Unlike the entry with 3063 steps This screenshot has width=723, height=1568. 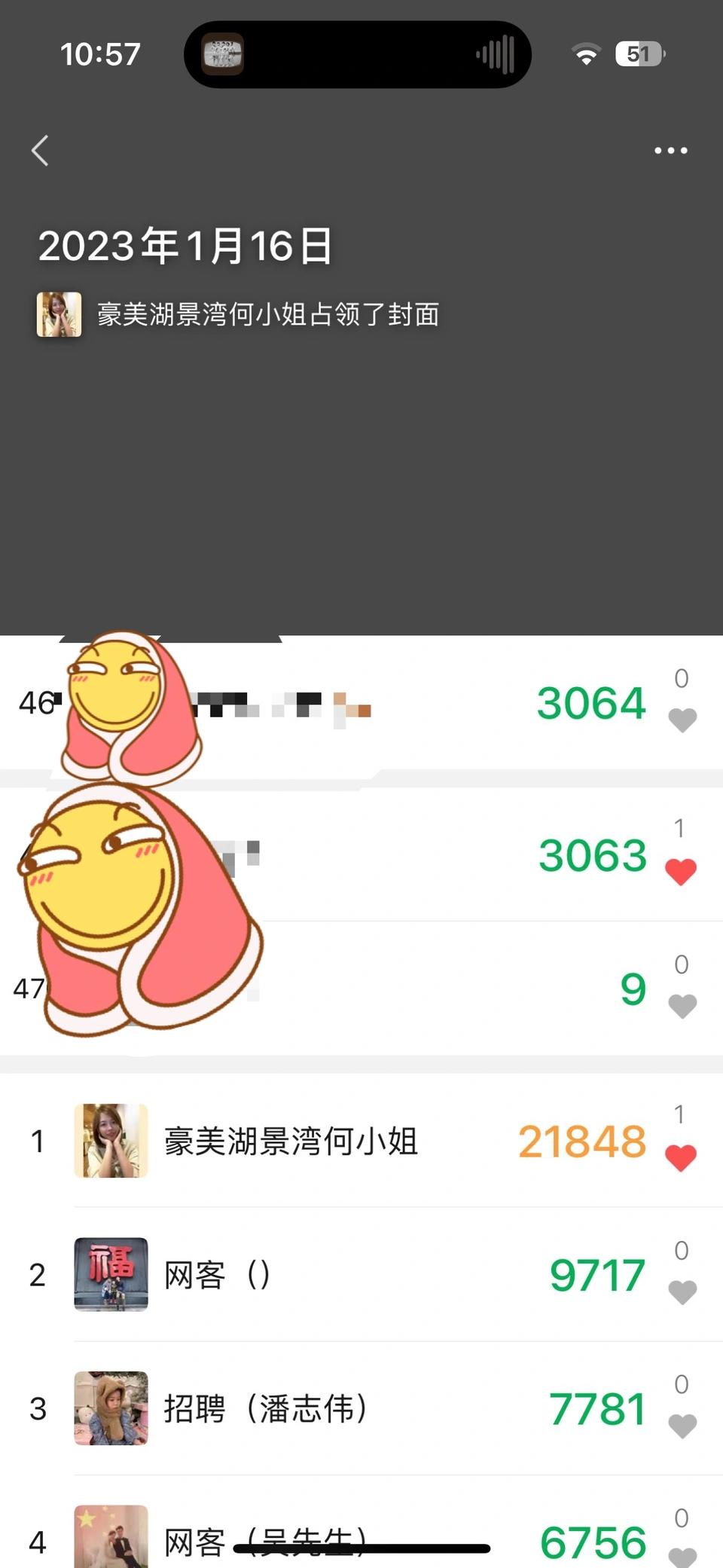(x=681, y=872)
